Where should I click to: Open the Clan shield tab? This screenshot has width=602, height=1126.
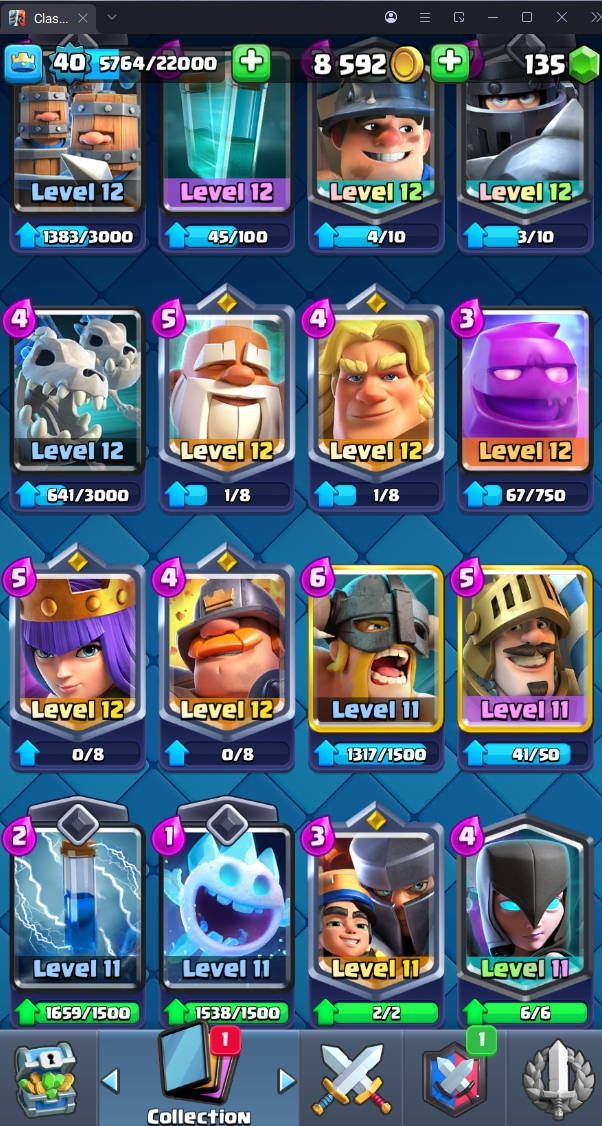click(x=453, y=1078)
